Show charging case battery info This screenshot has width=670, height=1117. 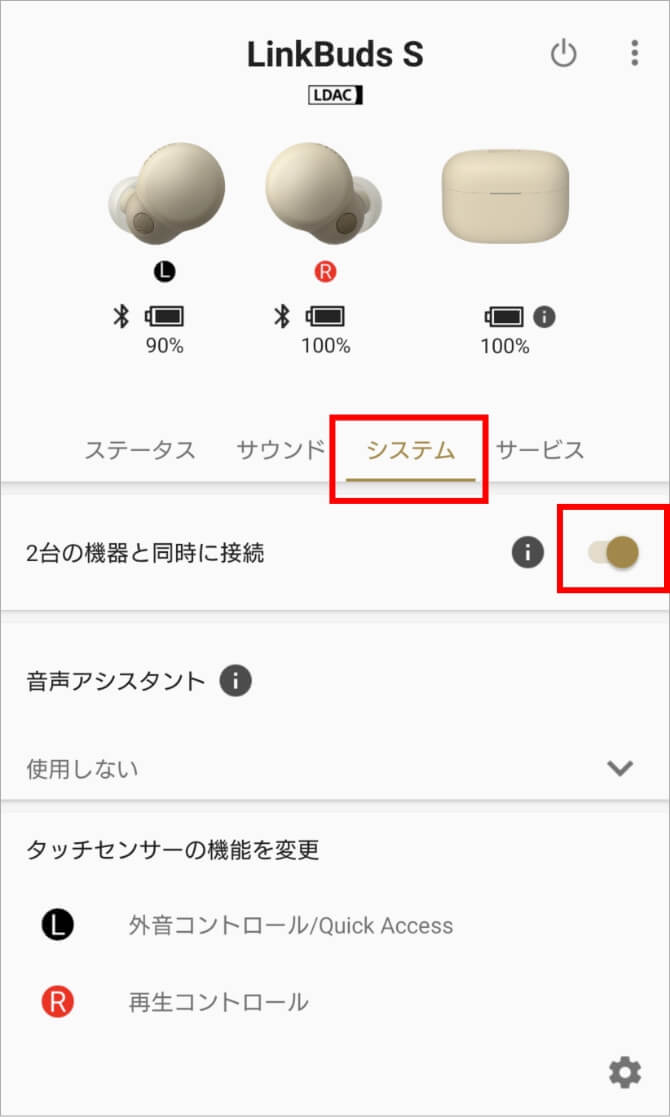(x=544, y=317)
